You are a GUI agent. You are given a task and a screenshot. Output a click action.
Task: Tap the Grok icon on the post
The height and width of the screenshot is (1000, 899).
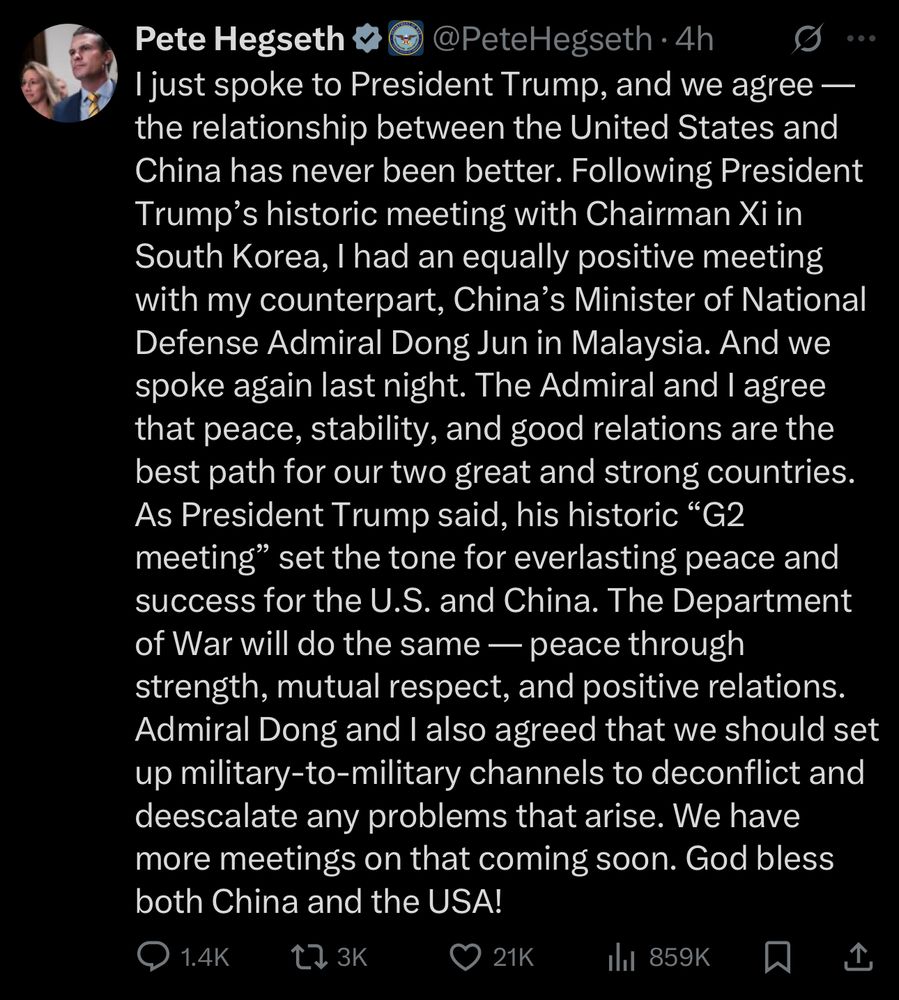(808, 40)
